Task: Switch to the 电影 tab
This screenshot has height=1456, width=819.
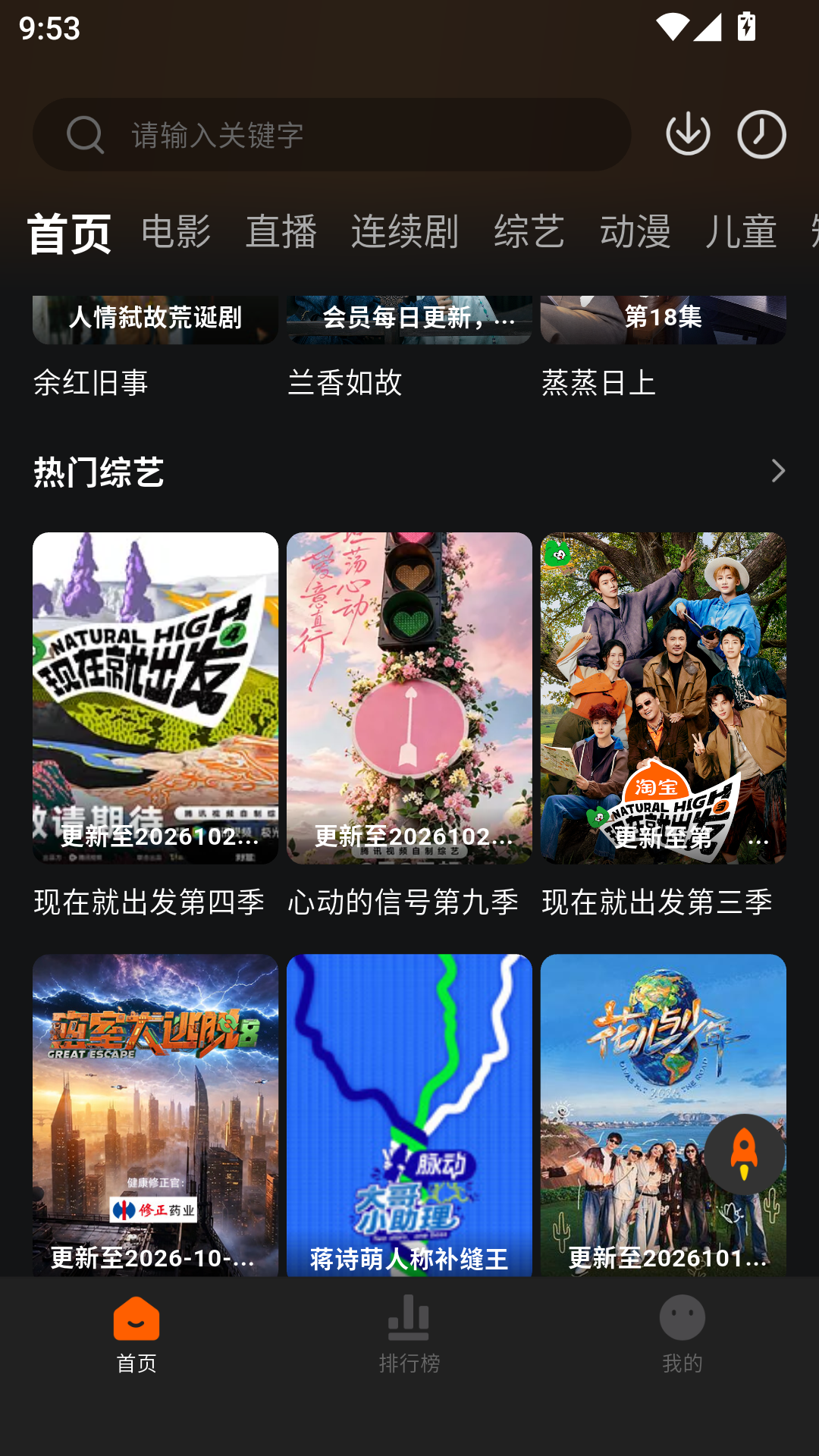Action: [176, 231]
